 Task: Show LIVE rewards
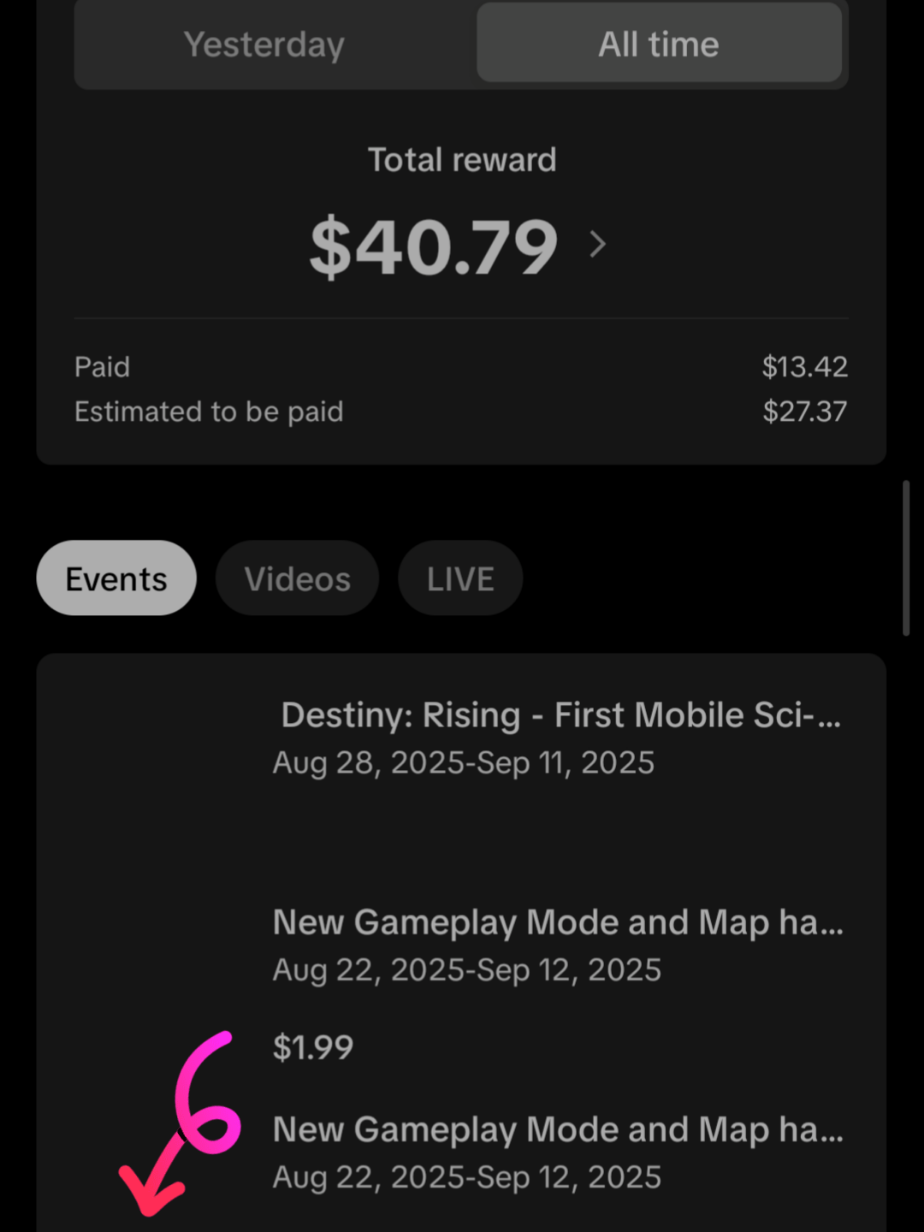point(460,579)
